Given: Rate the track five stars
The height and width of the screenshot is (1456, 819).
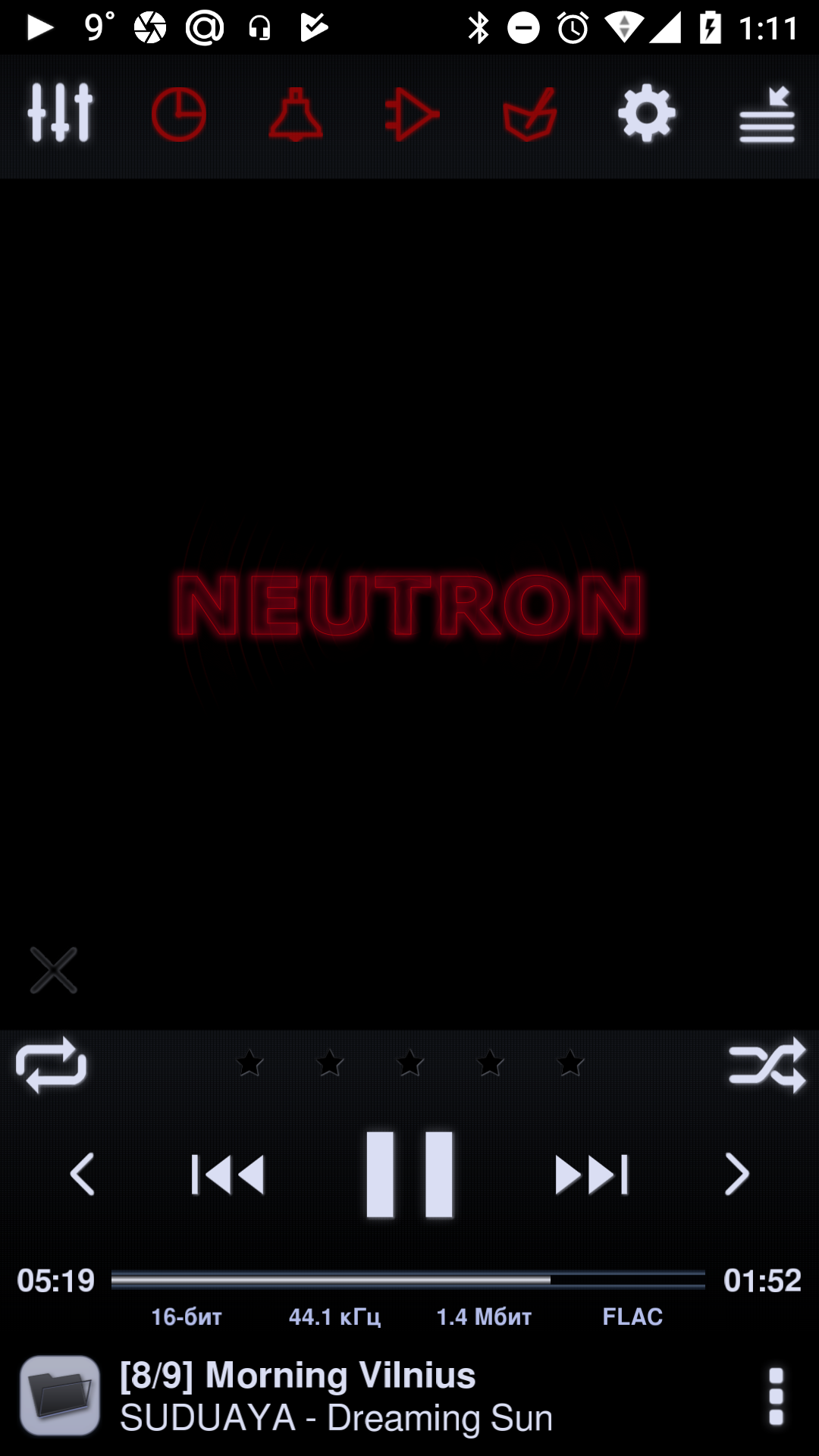Looking at the screenshot, I should coord(570,1063).
